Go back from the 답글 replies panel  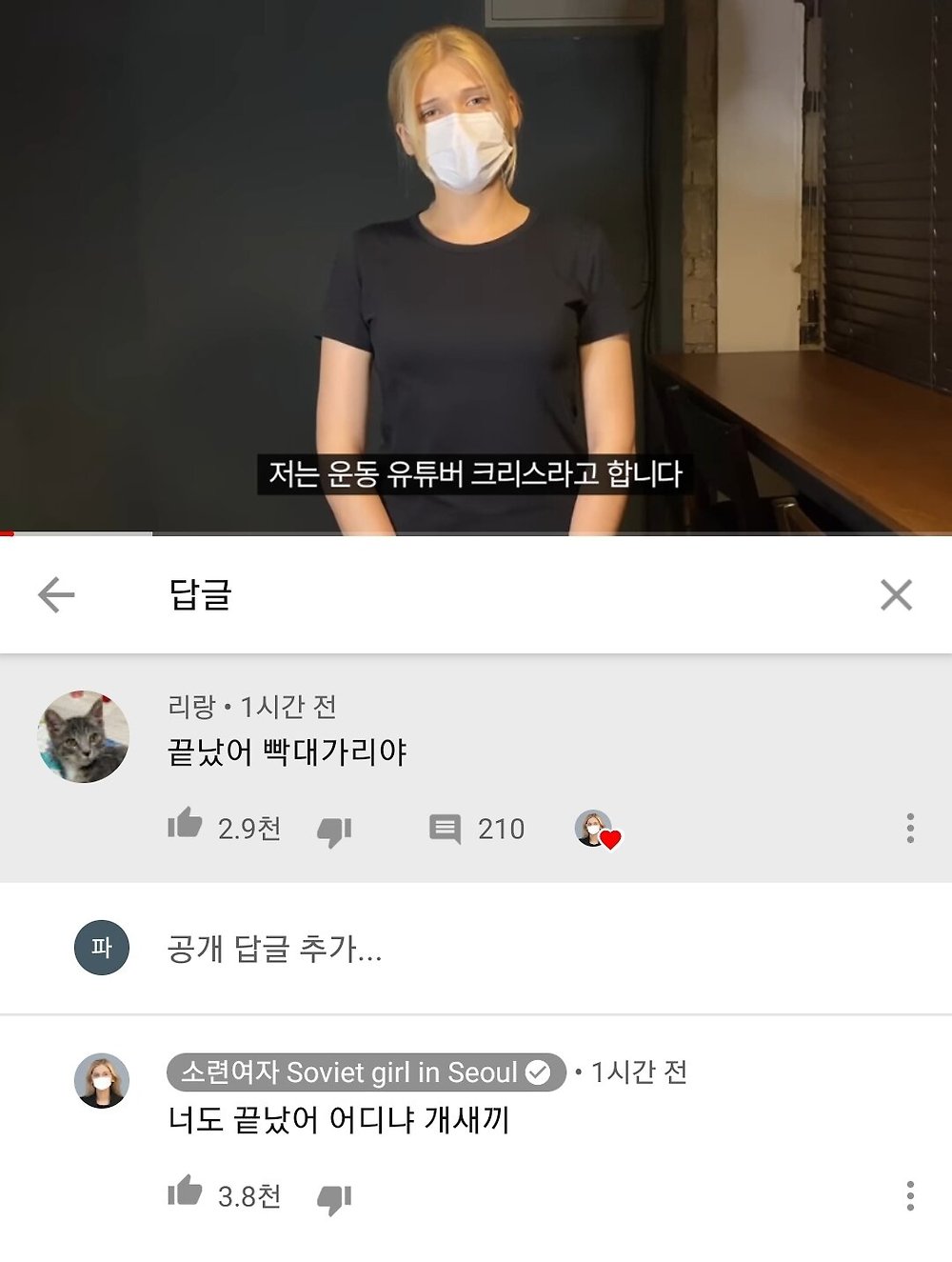point(56,595)
